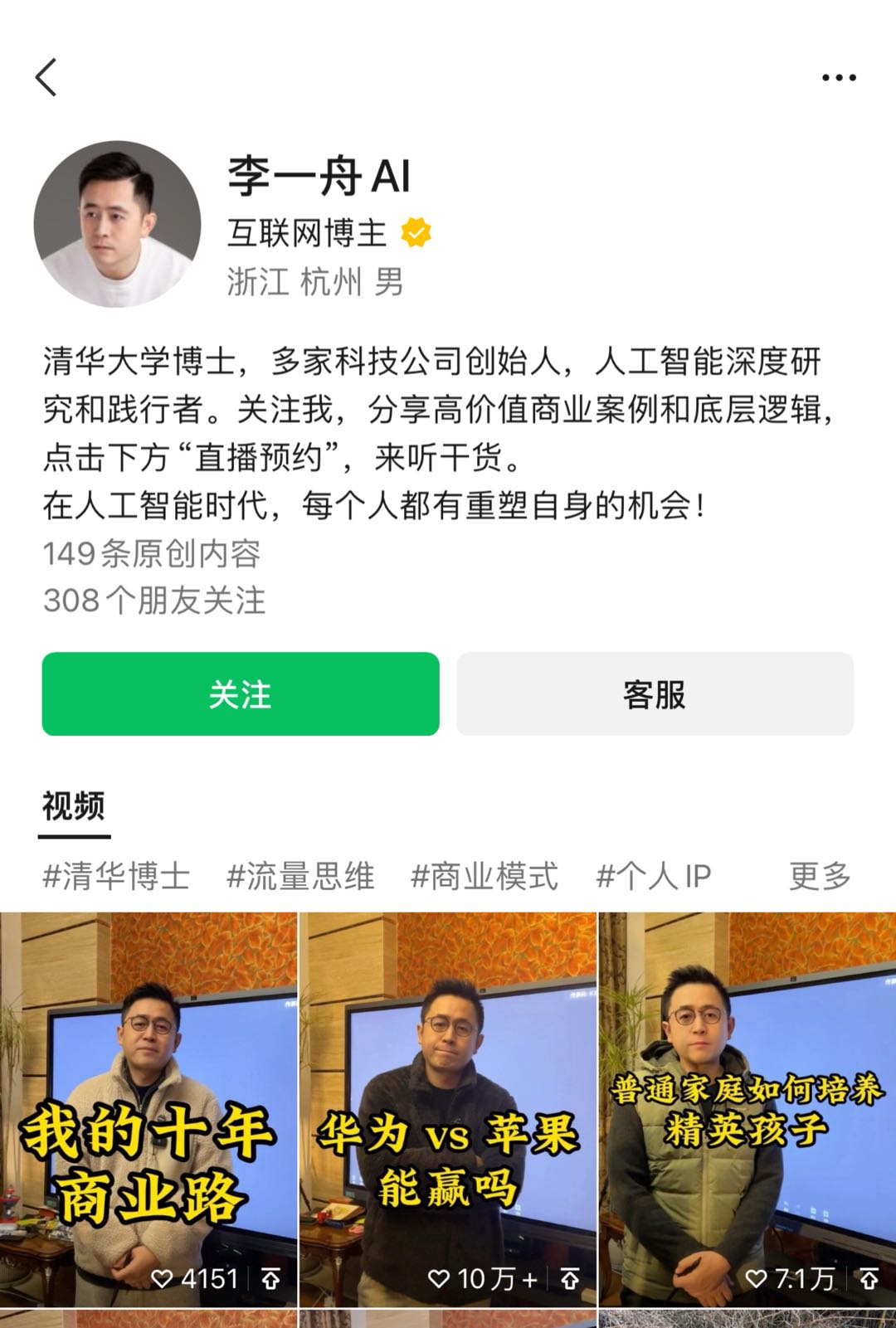Go back using the top-left arrow
Viewport: 896px width, 1328px height.
pyautogui.click(x=46, y=78)
